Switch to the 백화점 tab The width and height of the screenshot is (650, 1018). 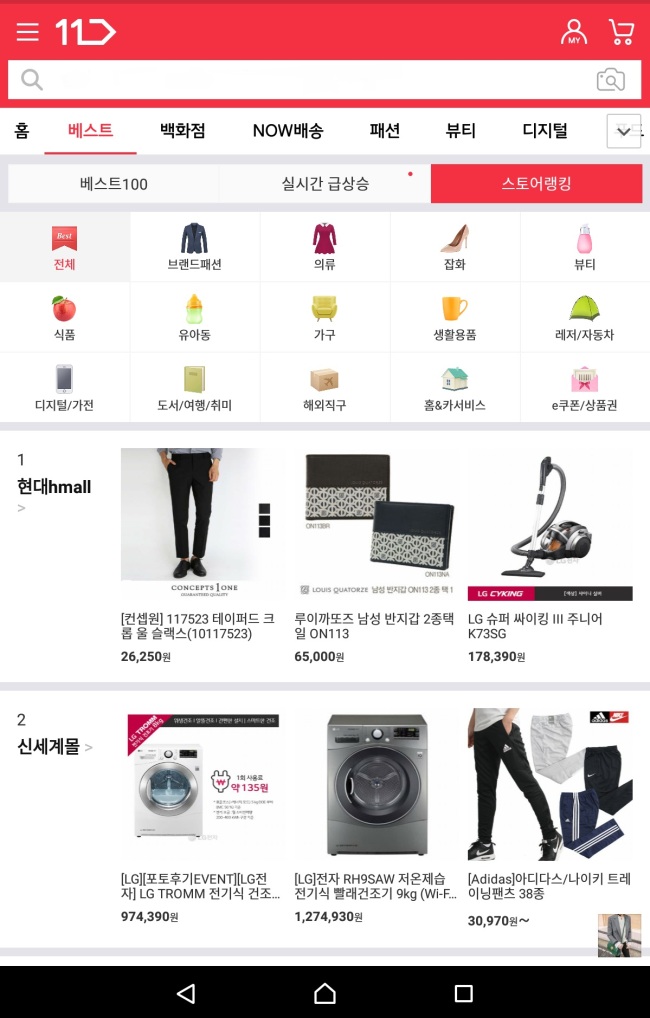pos(182,130)
